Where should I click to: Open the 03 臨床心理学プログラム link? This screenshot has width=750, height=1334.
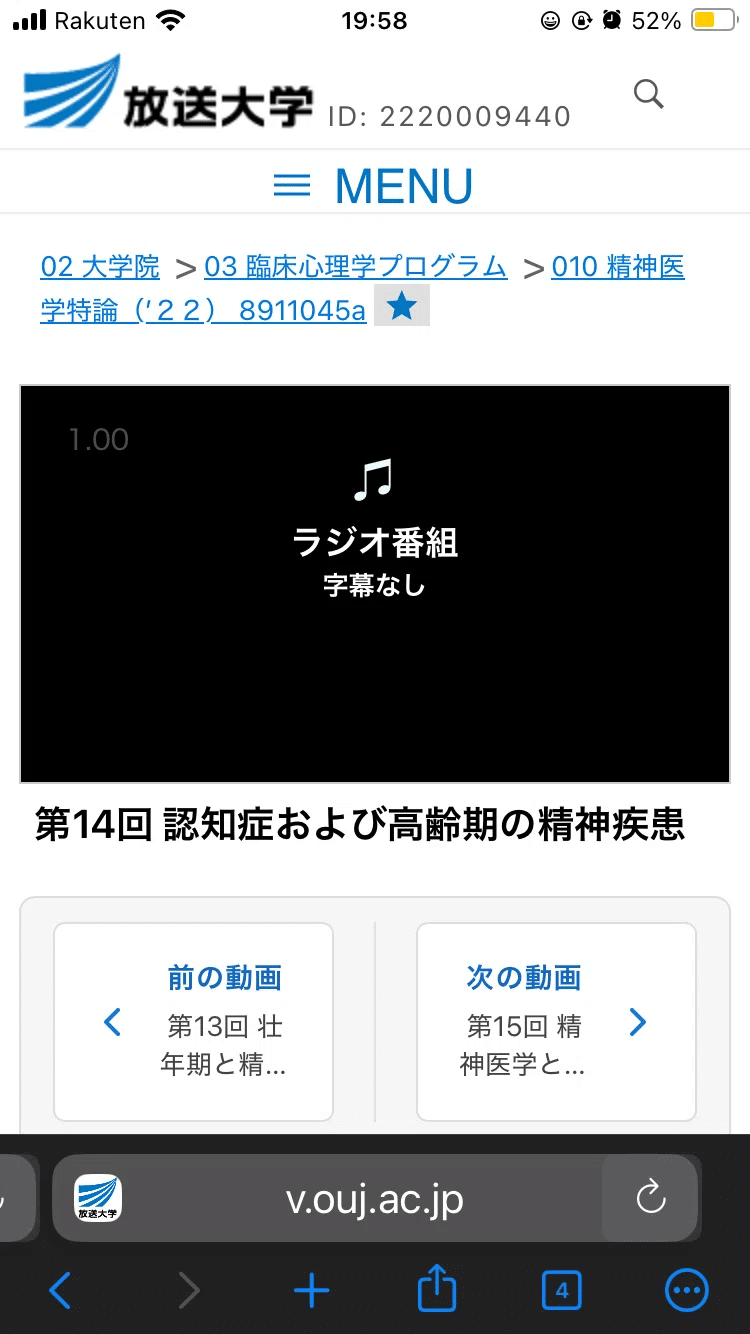pyautogui.click(x=356, y=267)
